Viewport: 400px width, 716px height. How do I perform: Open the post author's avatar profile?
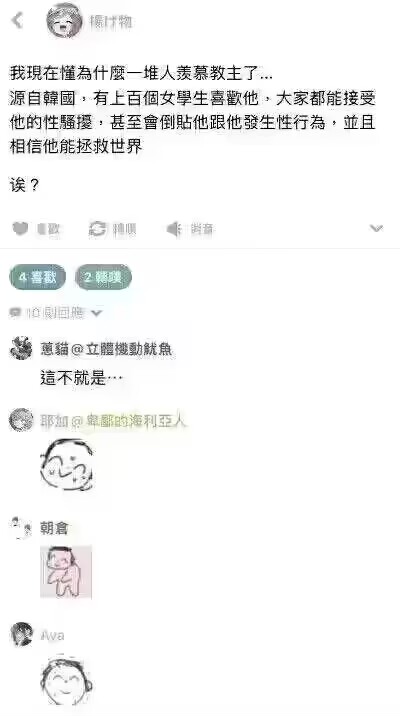click(x=64, y=21)
